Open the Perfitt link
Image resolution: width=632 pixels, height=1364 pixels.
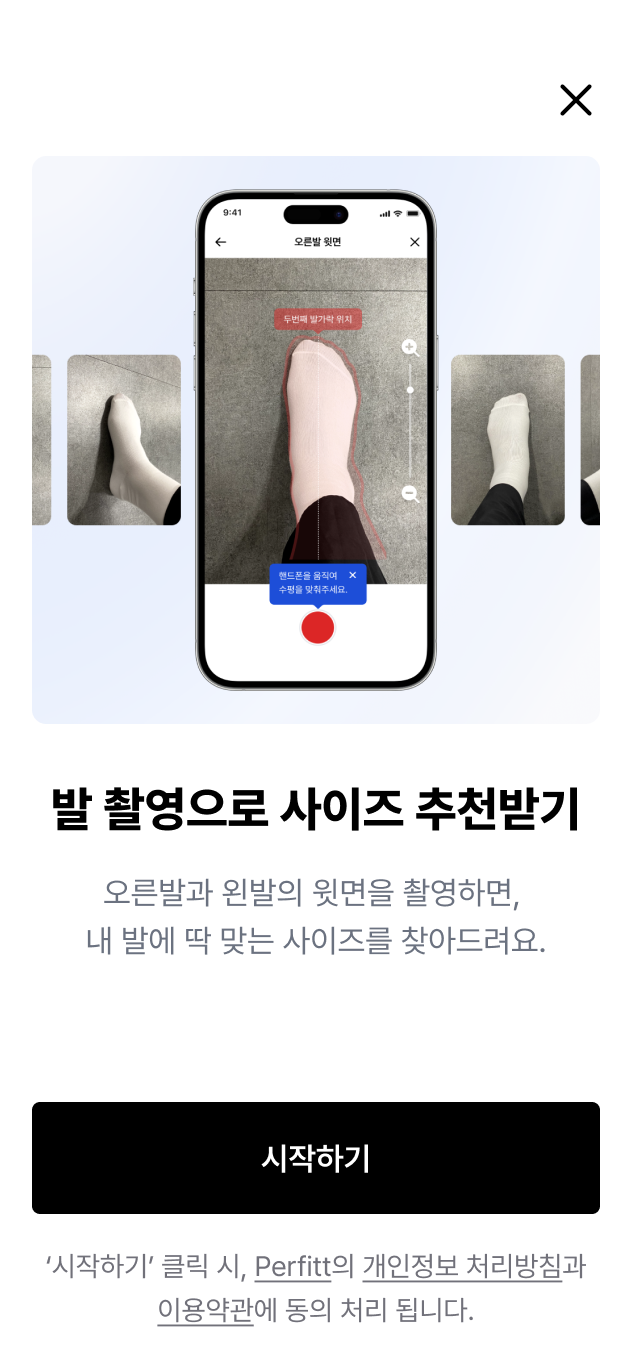click(292, 1267)
